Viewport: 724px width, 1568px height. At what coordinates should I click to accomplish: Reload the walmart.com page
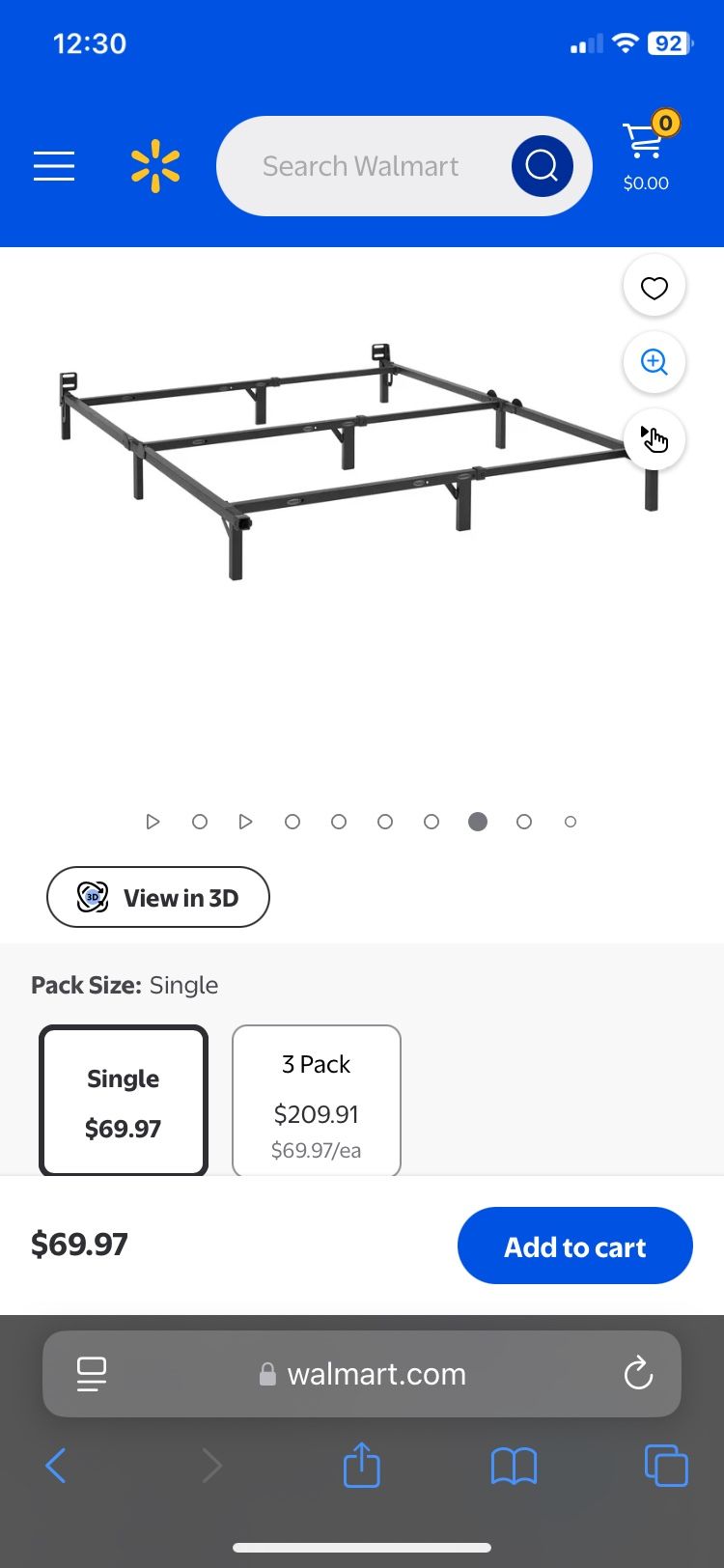tap(638, 1373)
